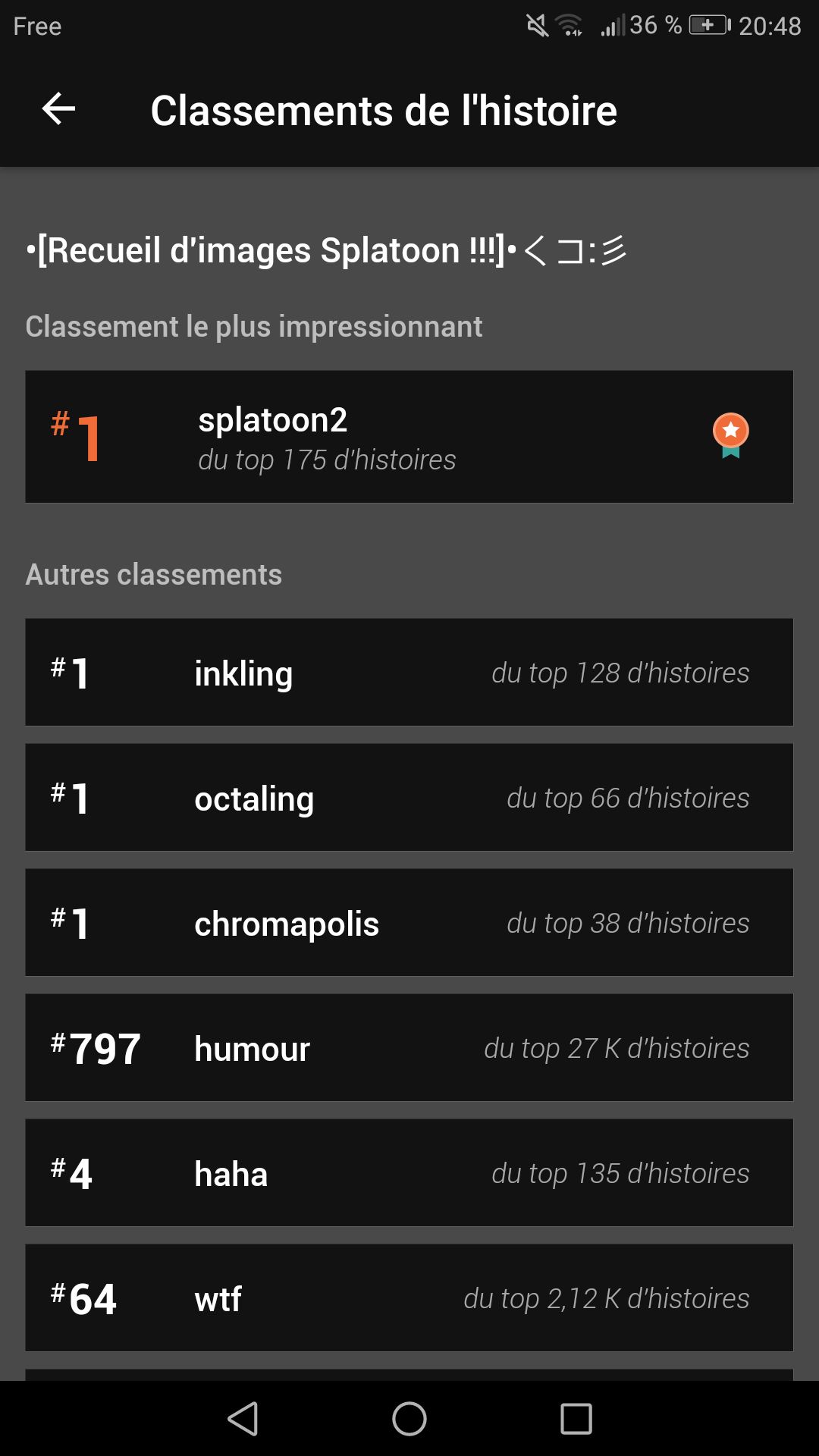Viewport: 819px width, 1456px height.
Task: Open the wtf #64 ranking
Action: (409, 1298)
